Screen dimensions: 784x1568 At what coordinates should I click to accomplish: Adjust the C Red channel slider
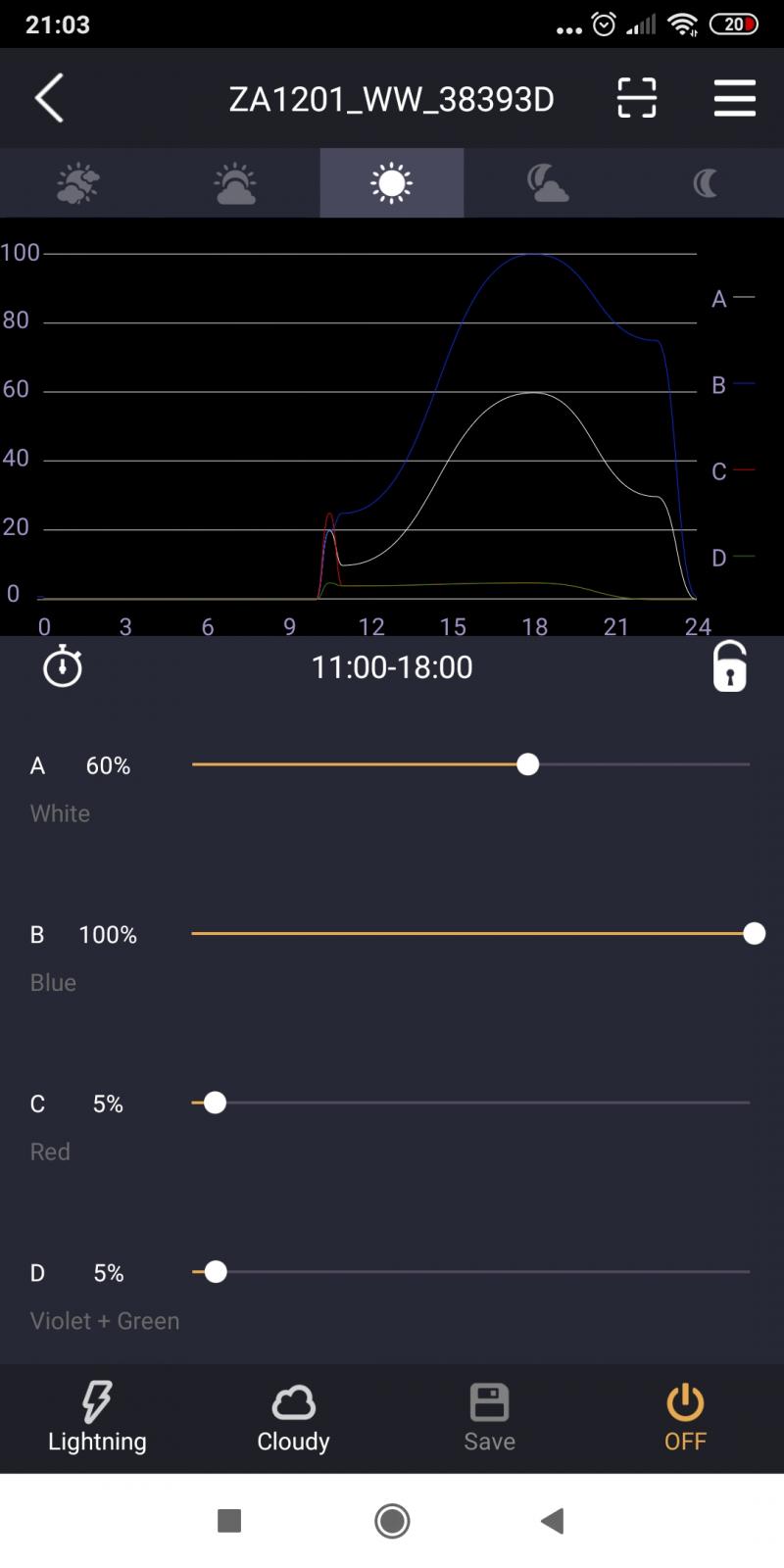216,1103
